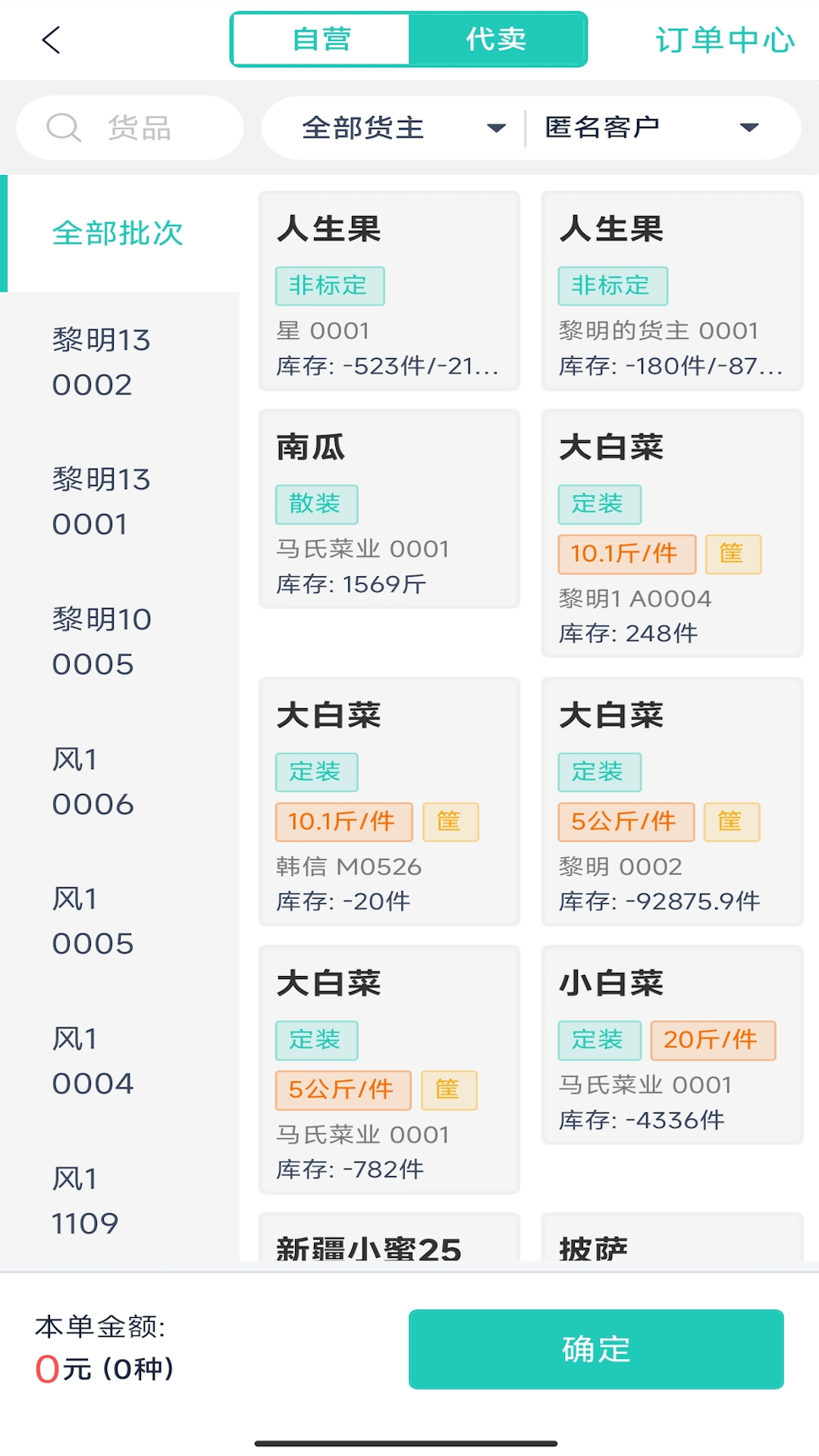819x1456 pixels.
Task: Tap the 10.1斤/件 spec tag on 大白菜
Action: pos(625,554)
